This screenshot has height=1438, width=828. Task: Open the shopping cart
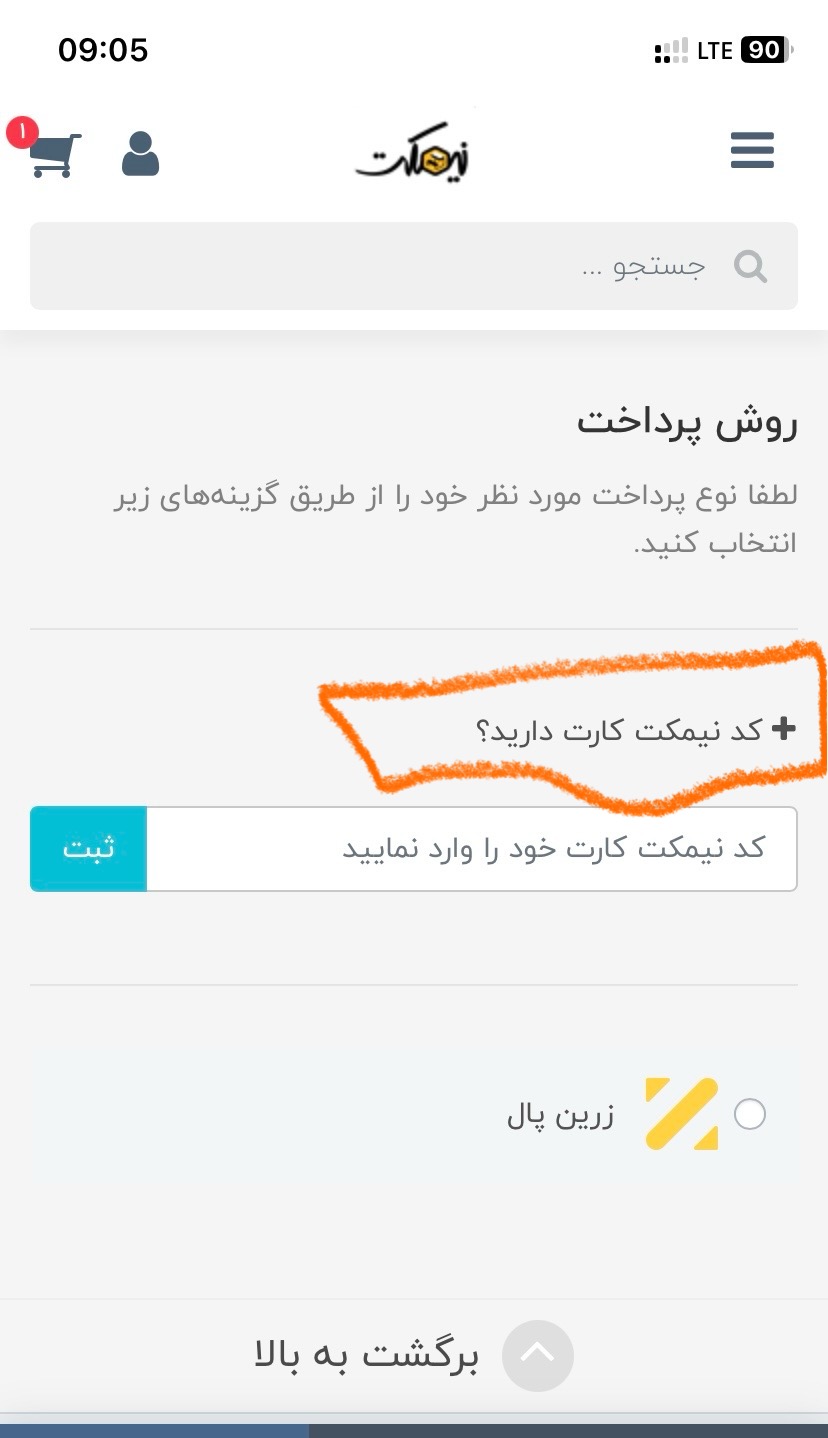[x=52, y=155]
